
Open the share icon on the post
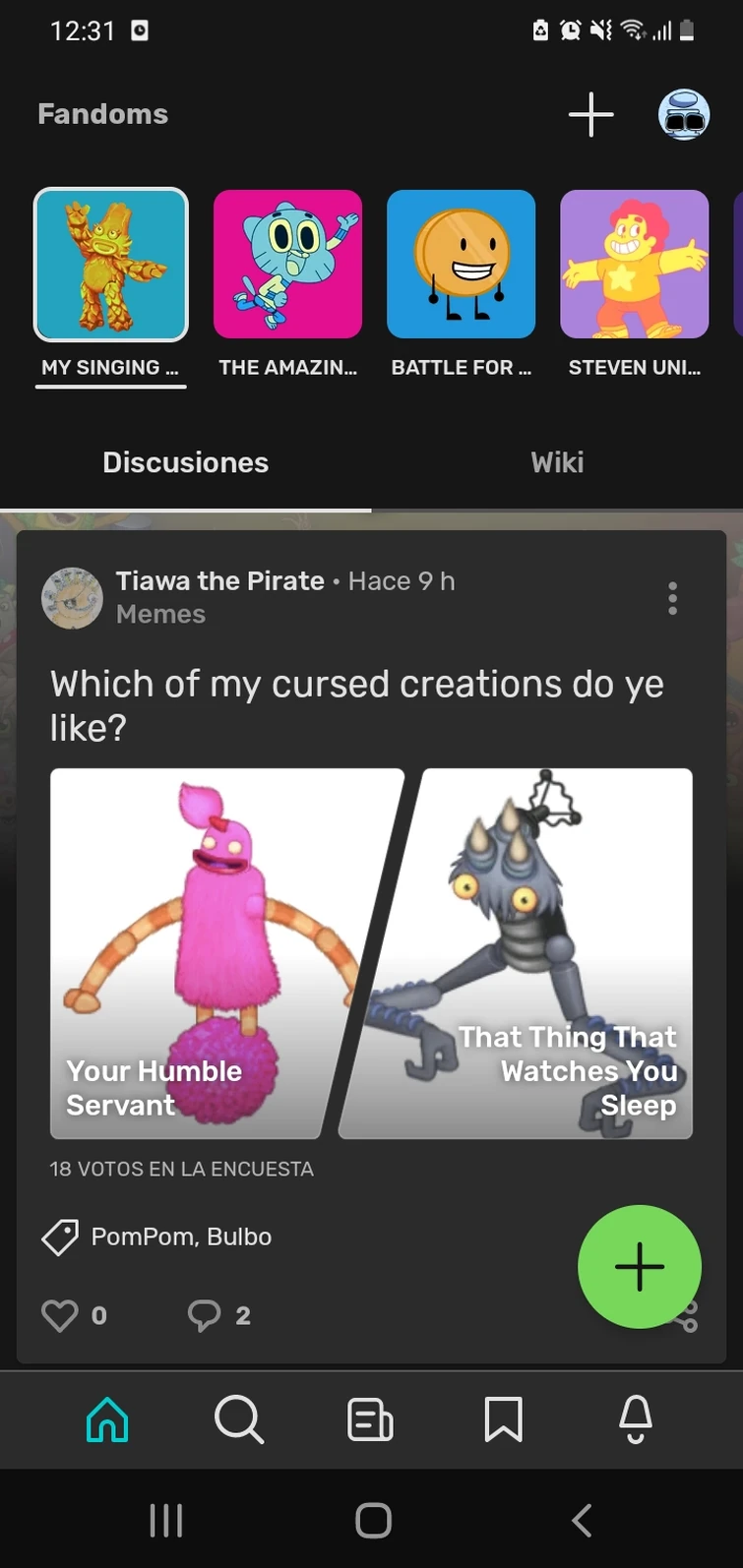point(689,1315)
